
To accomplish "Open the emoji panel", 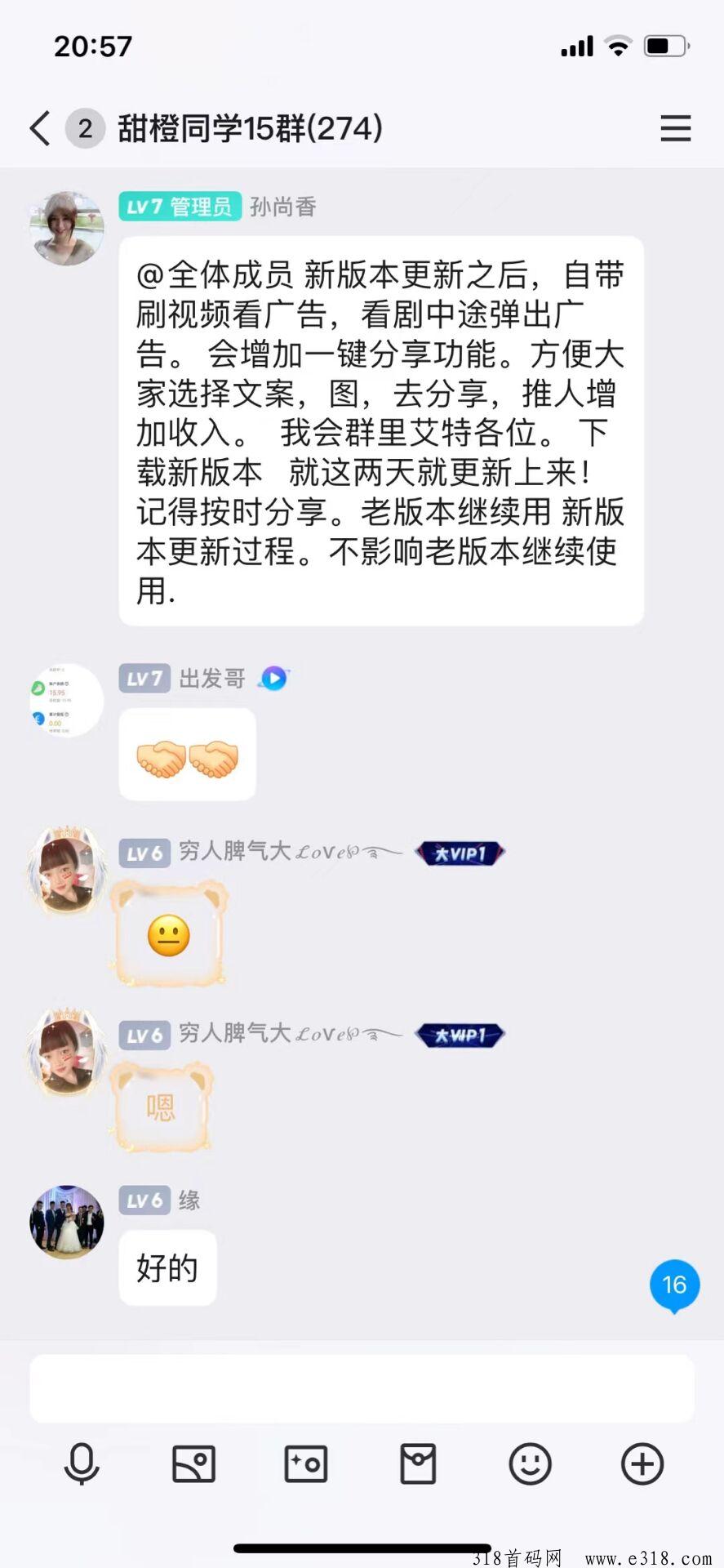I will coord(530,1463).
